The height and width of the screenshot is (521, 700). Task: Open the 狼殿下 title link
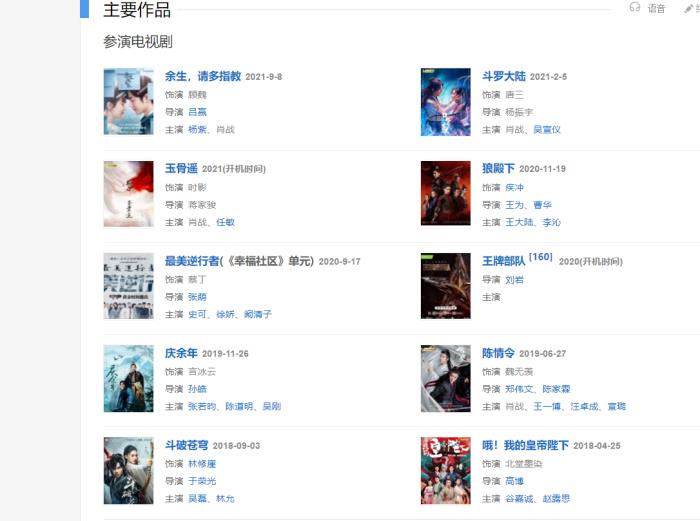pyautogui.click(x=497, y=168)
